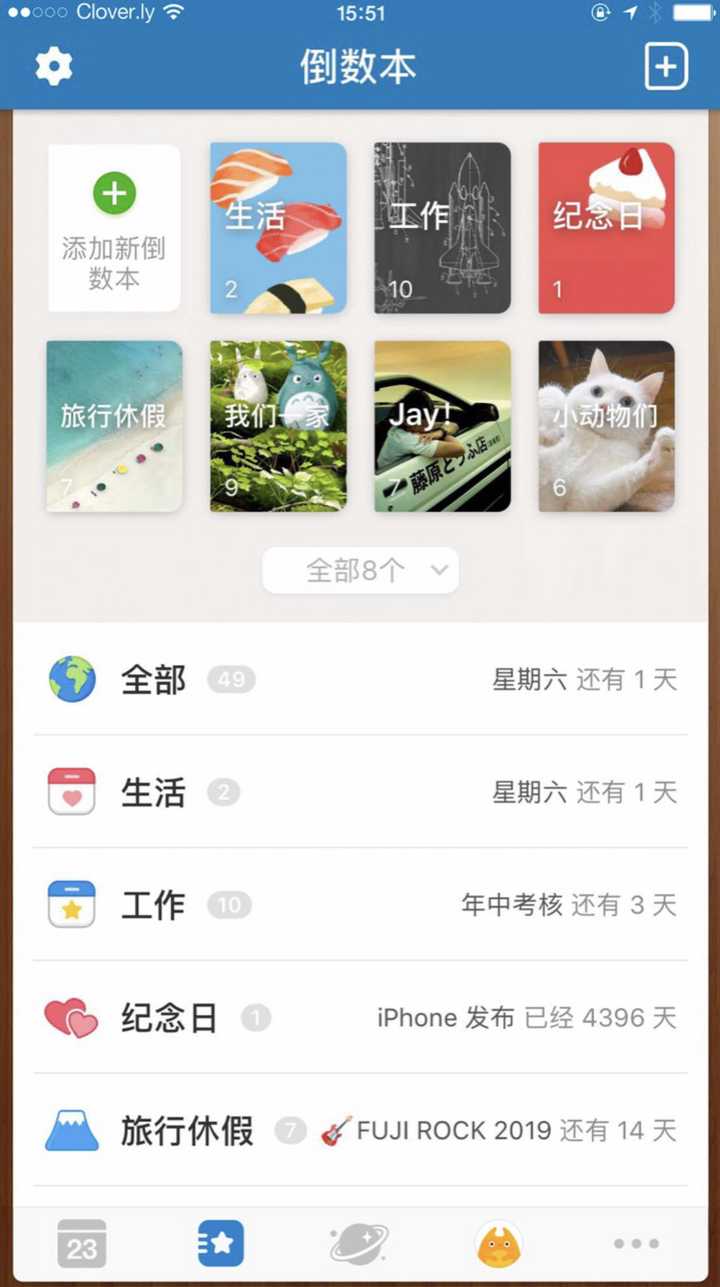Add a new item with the plus icon
Screen dimensions: 720x1287
tap(666, 67)
